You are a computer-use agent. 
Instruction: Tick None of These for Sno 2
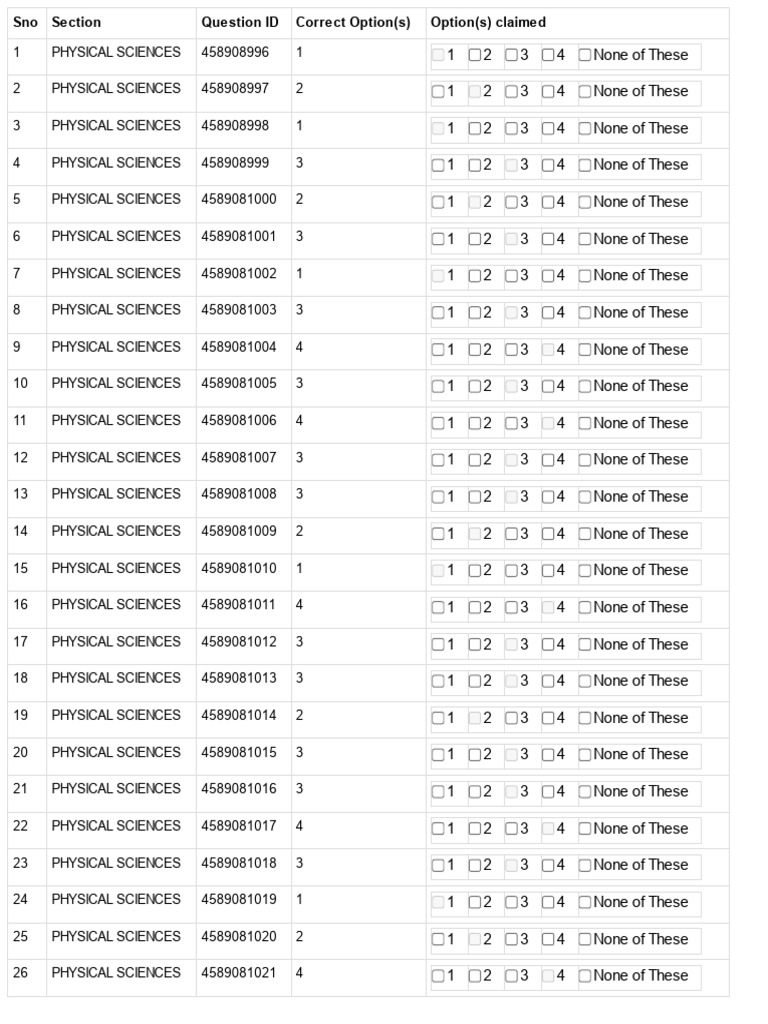coord(584,92)
